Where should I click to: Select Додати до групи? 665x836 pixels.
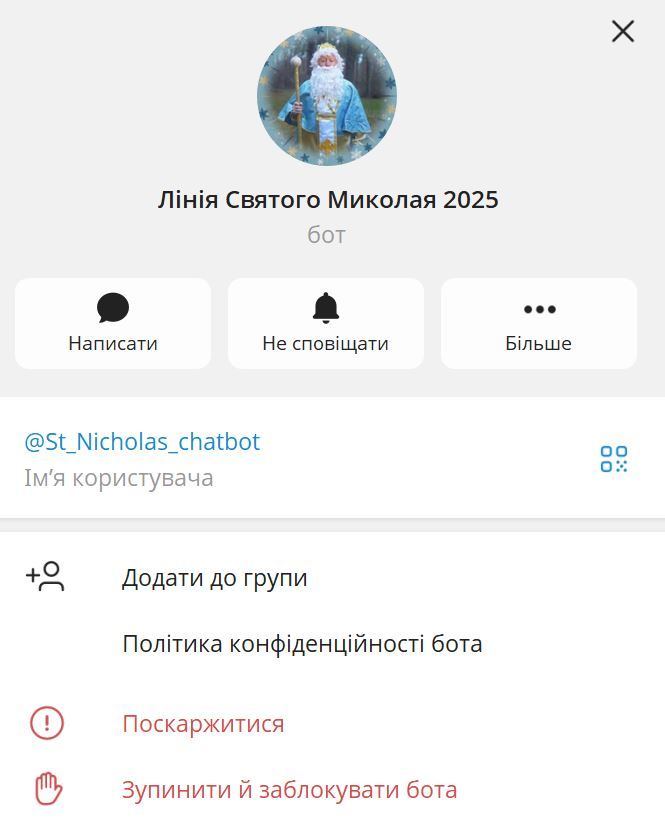[214, 578]
